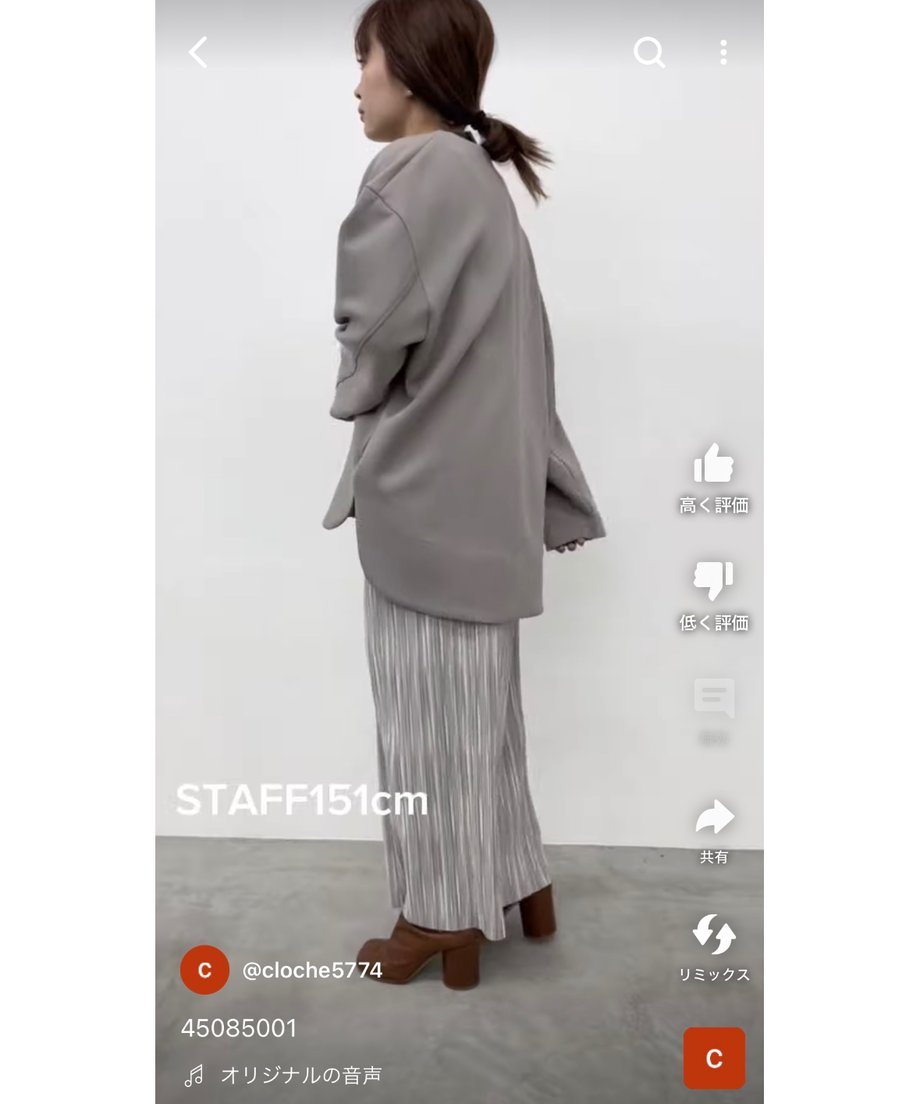Dislike this Short with the thumbs-down icon

tap(714, 581)
